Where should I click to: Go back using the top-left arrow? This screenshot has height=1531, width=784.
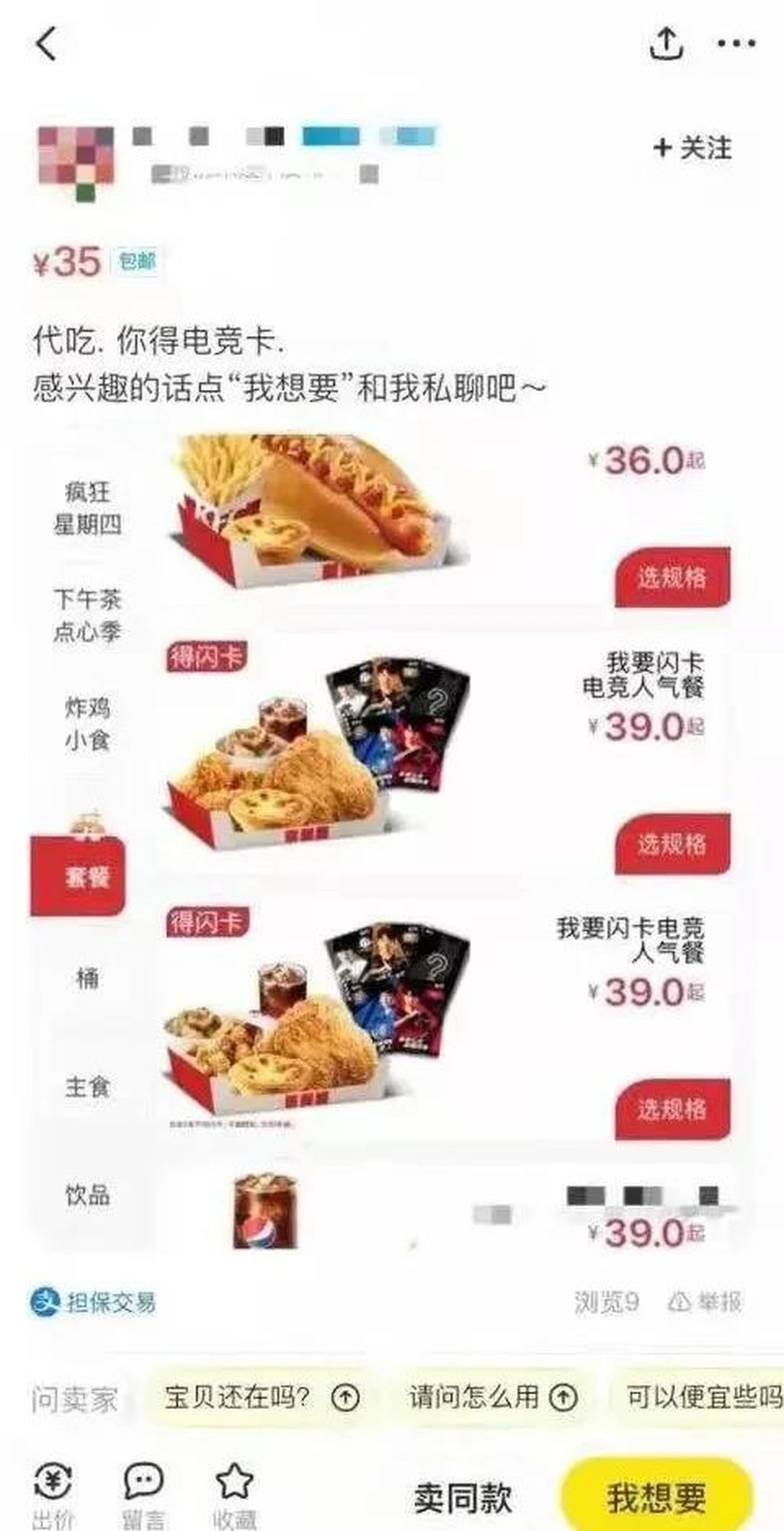point(47,44)
